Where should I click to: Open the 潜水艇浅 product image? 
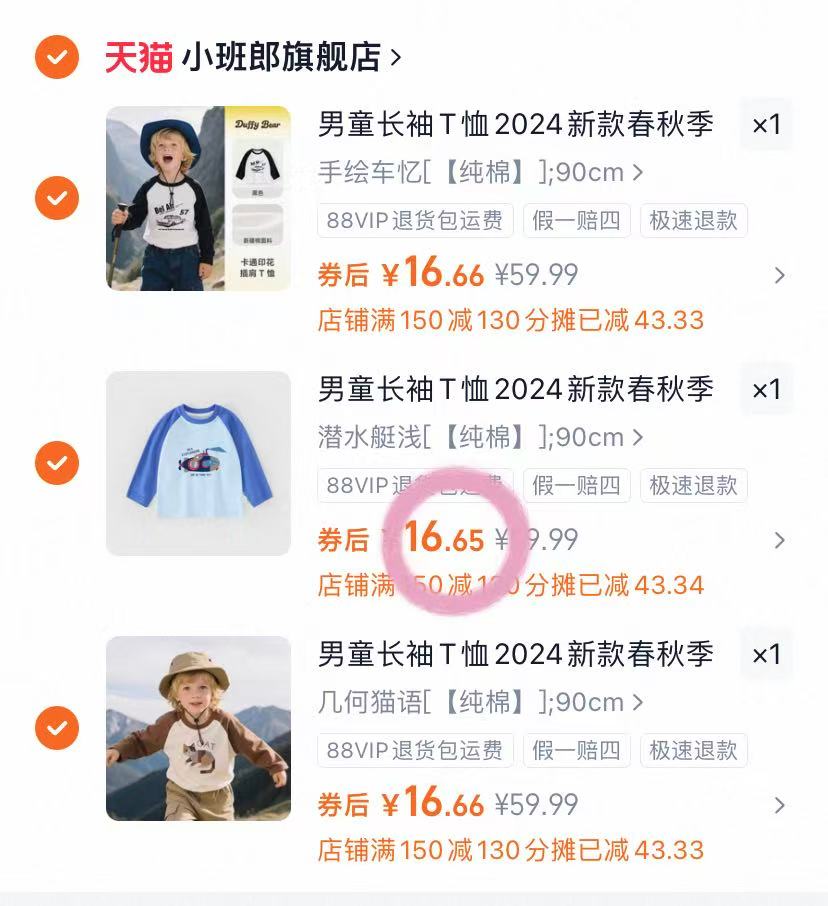pyautogui.click(x=198, y=463)
